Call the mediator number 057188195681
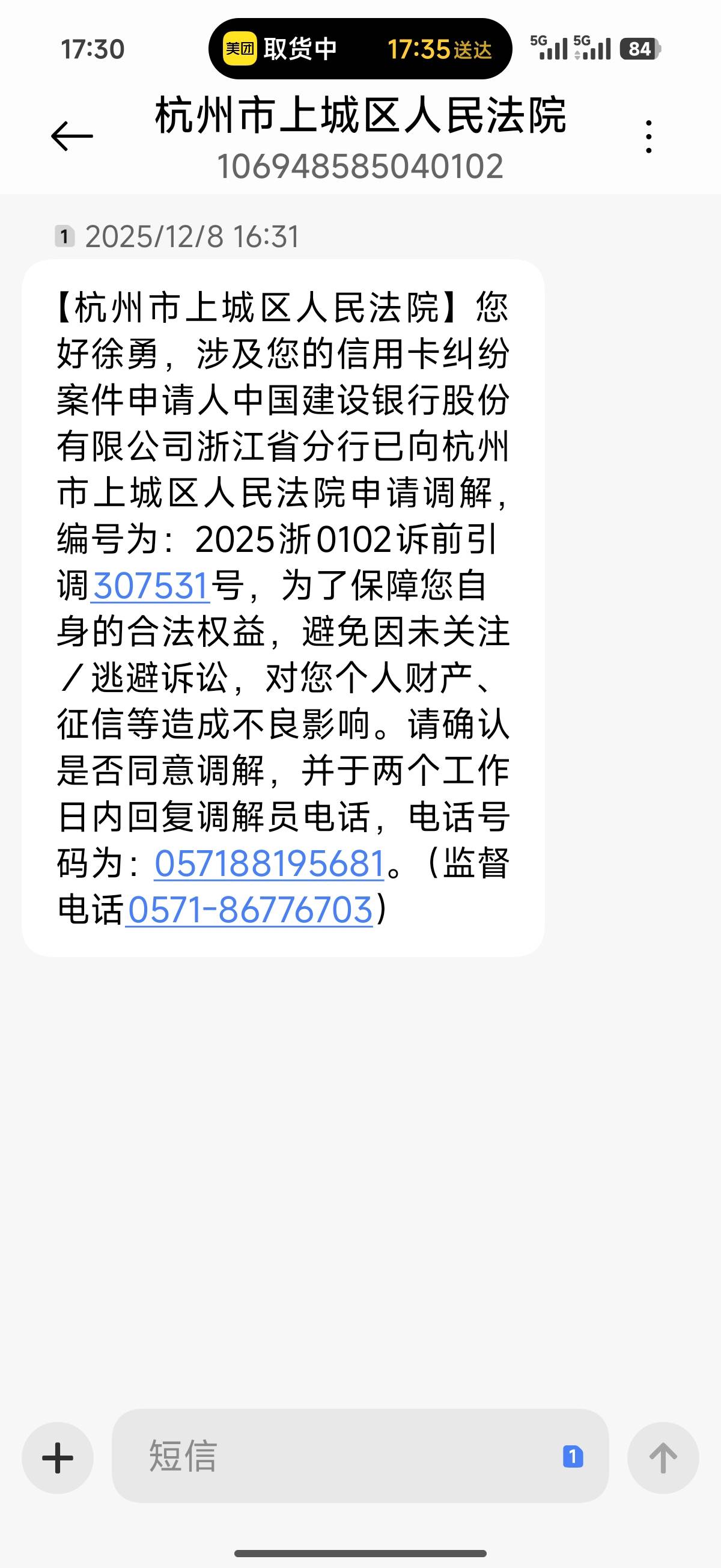 [x=269, y=863]
